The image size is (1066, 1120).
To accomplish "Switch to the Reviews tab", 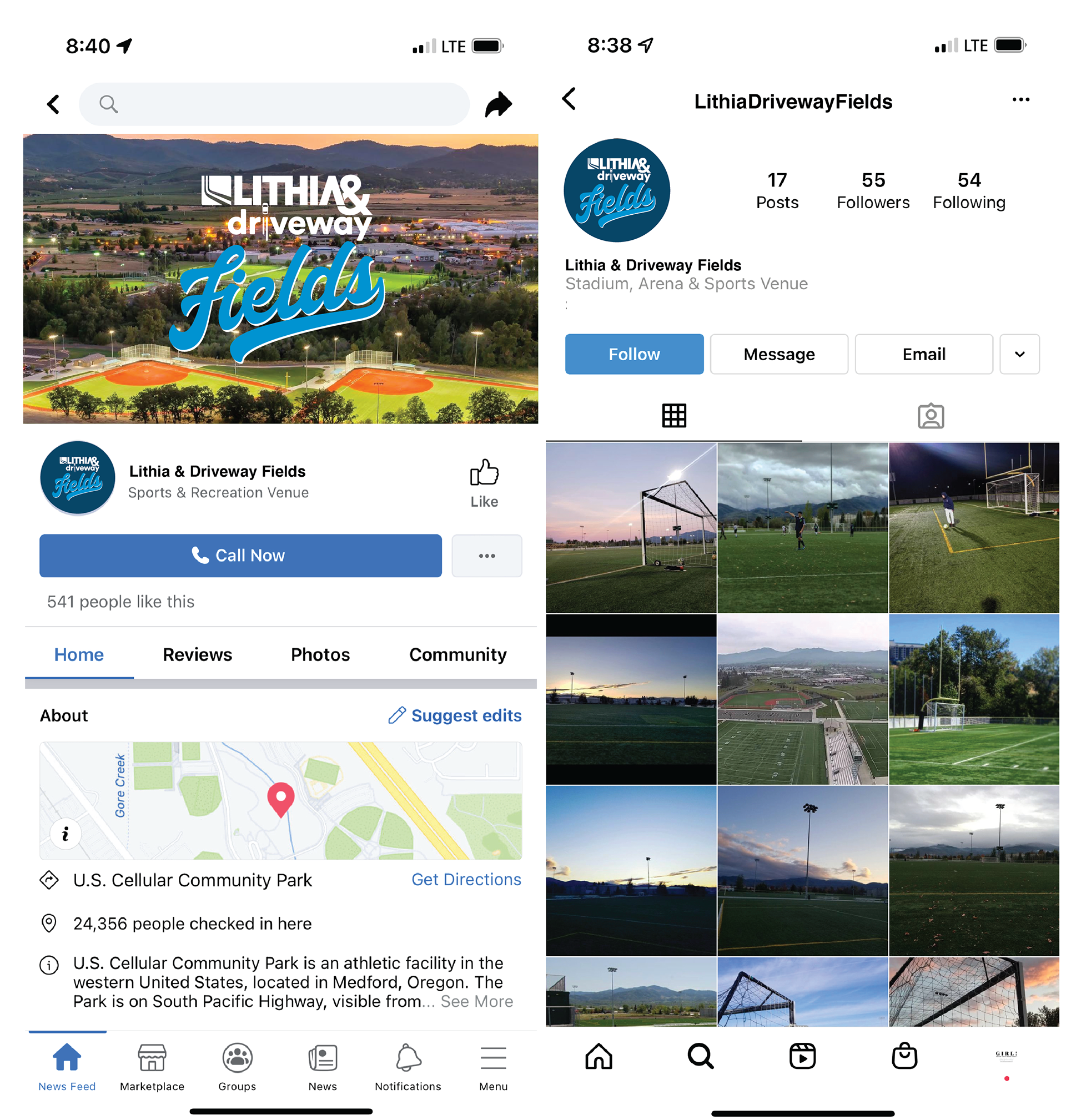I will (x=197, y=655).
